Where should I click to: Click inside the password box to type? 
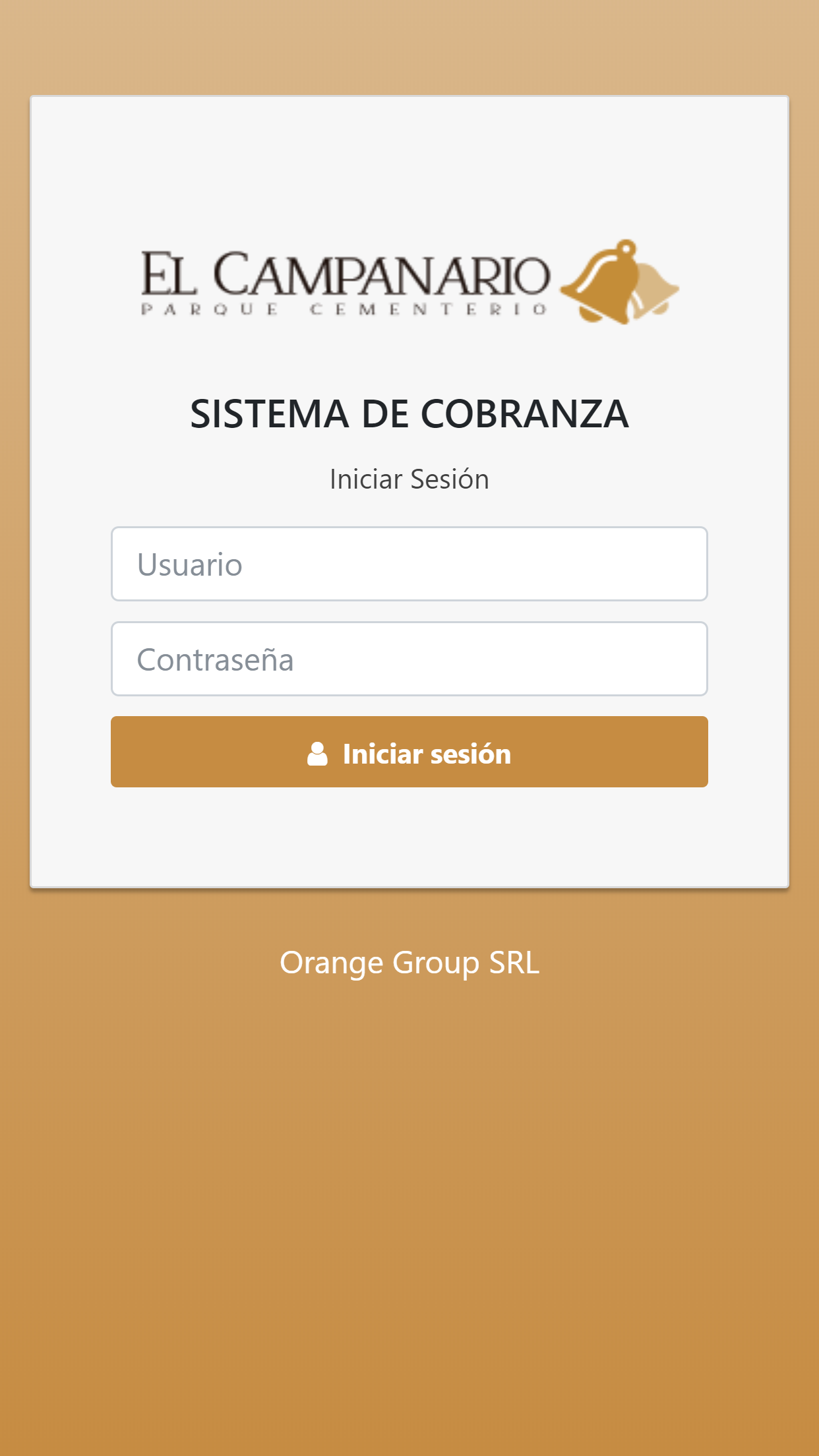tap(409, 659)
